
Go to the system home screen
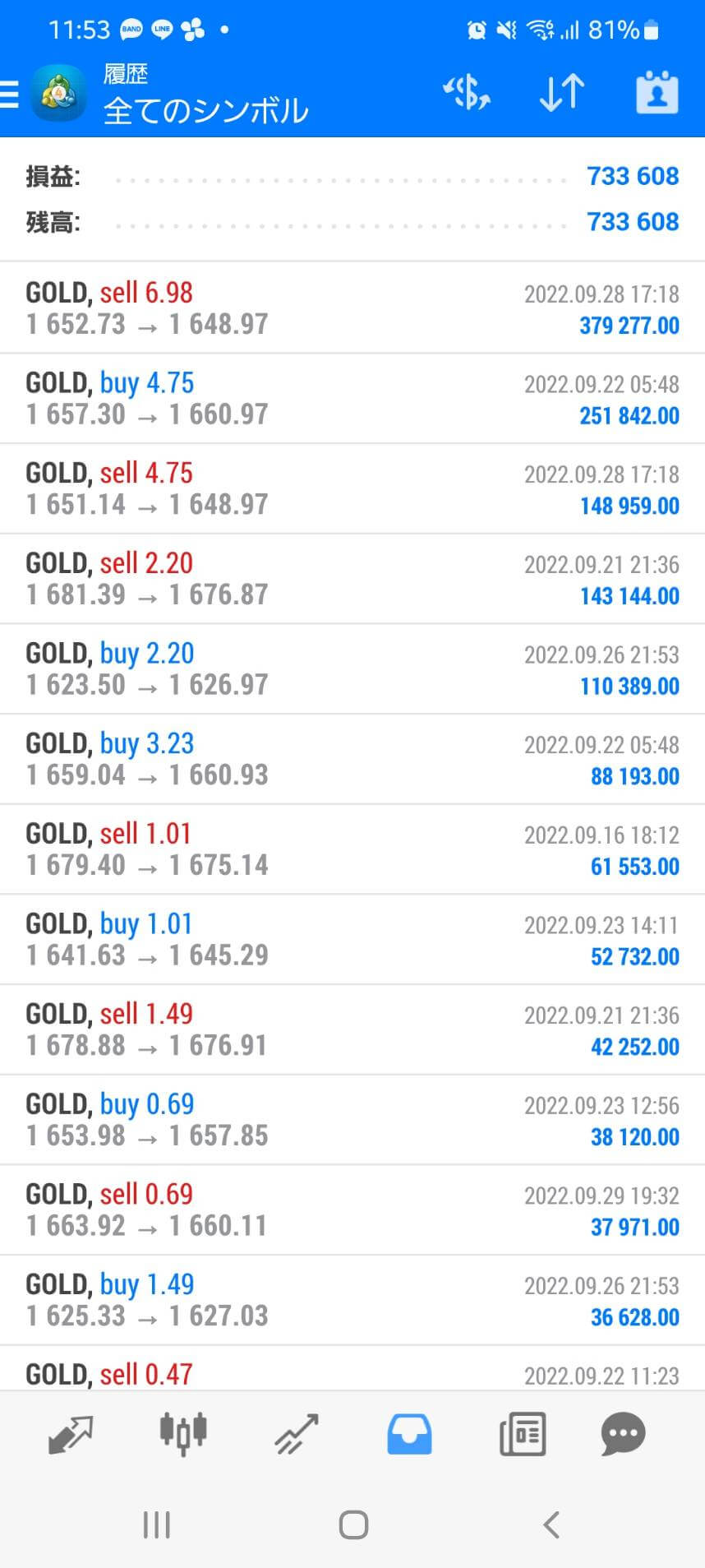[x=353, y=1524]
